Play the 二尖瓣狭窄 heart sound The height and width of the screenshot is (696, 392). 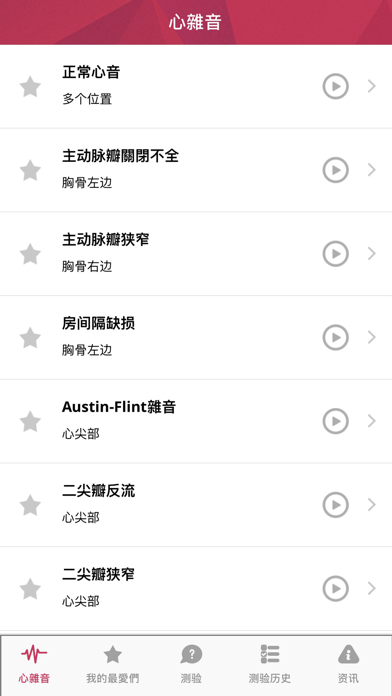click(x=335, y=589)
